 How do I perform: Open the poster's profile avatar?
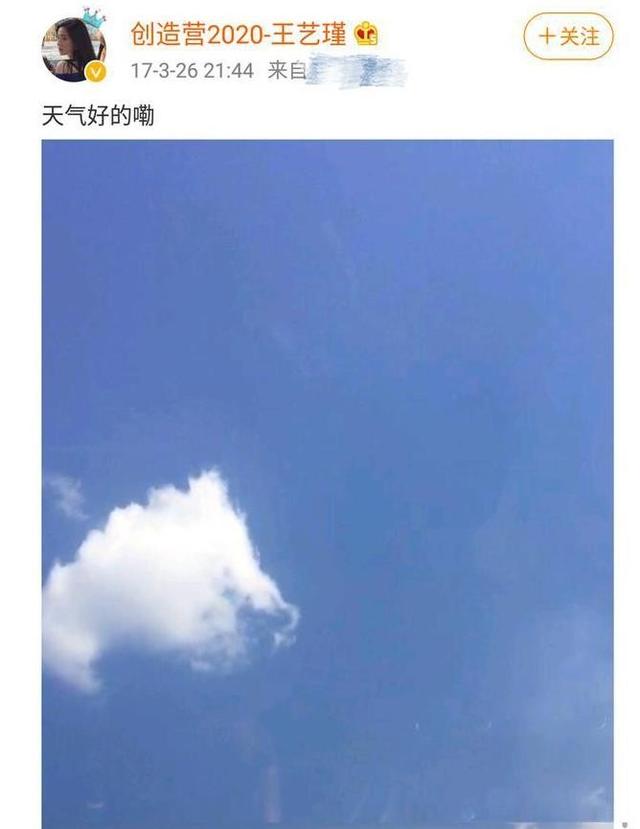(73, 45)
